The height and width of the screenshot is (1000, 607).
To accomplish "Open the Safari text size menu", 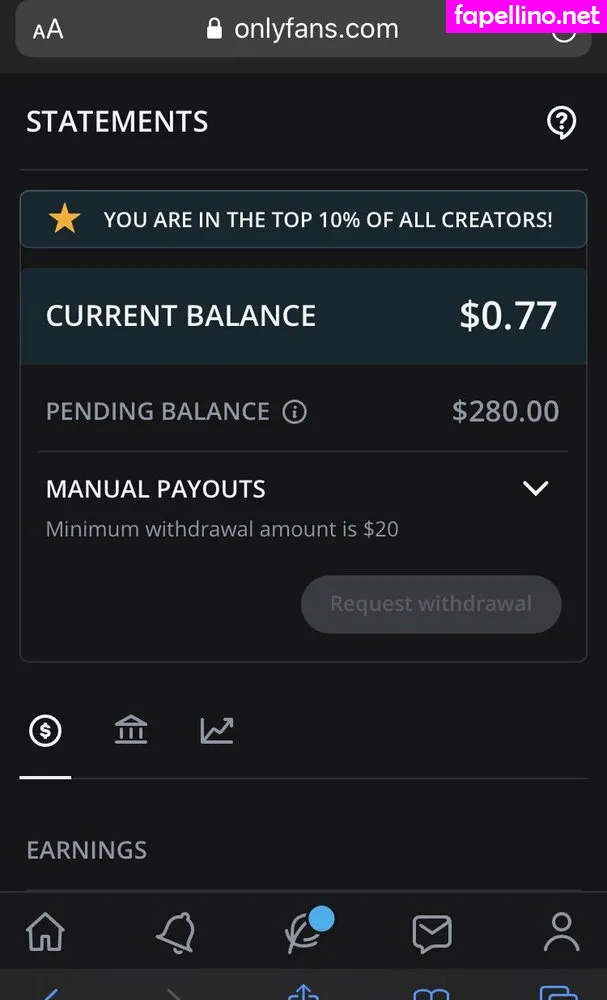I will [x=48, y=30].
